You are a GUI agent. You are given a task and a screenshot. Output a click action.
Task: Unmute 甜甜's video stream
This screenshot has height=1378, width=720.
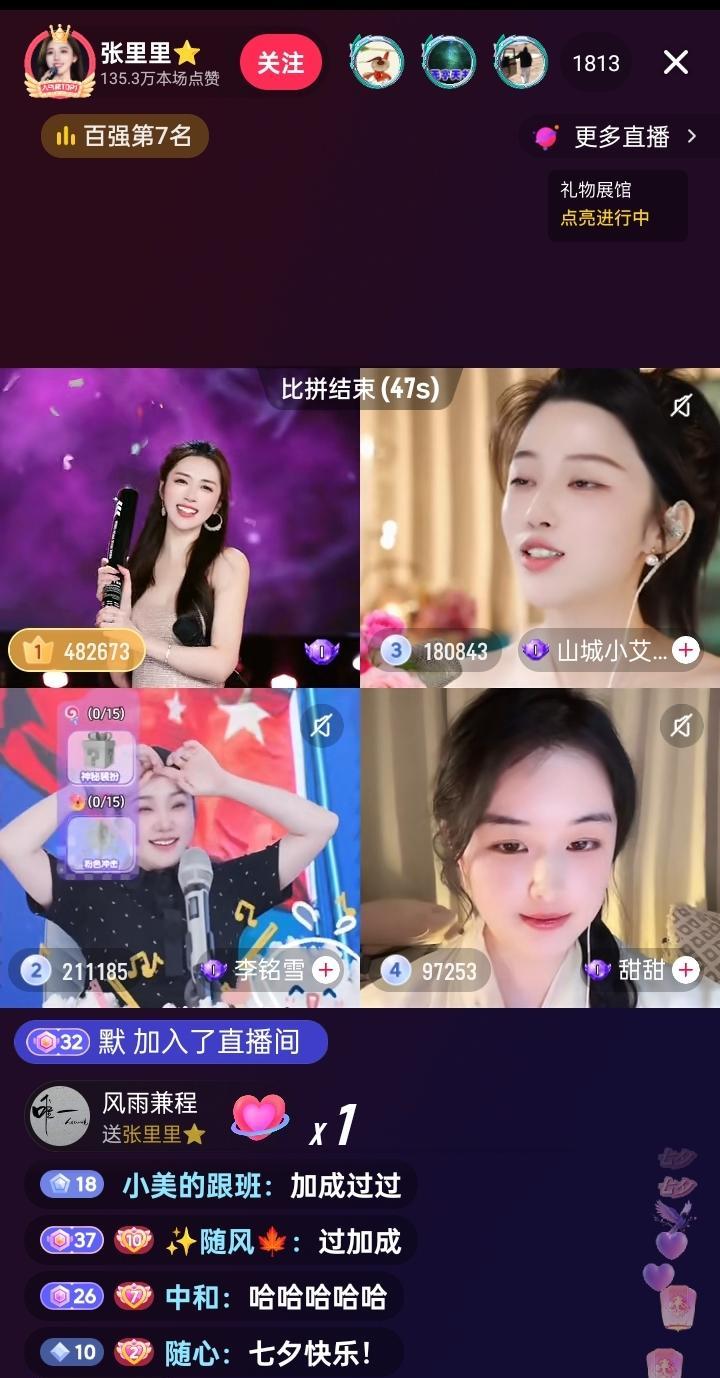[x=681, y=727]
